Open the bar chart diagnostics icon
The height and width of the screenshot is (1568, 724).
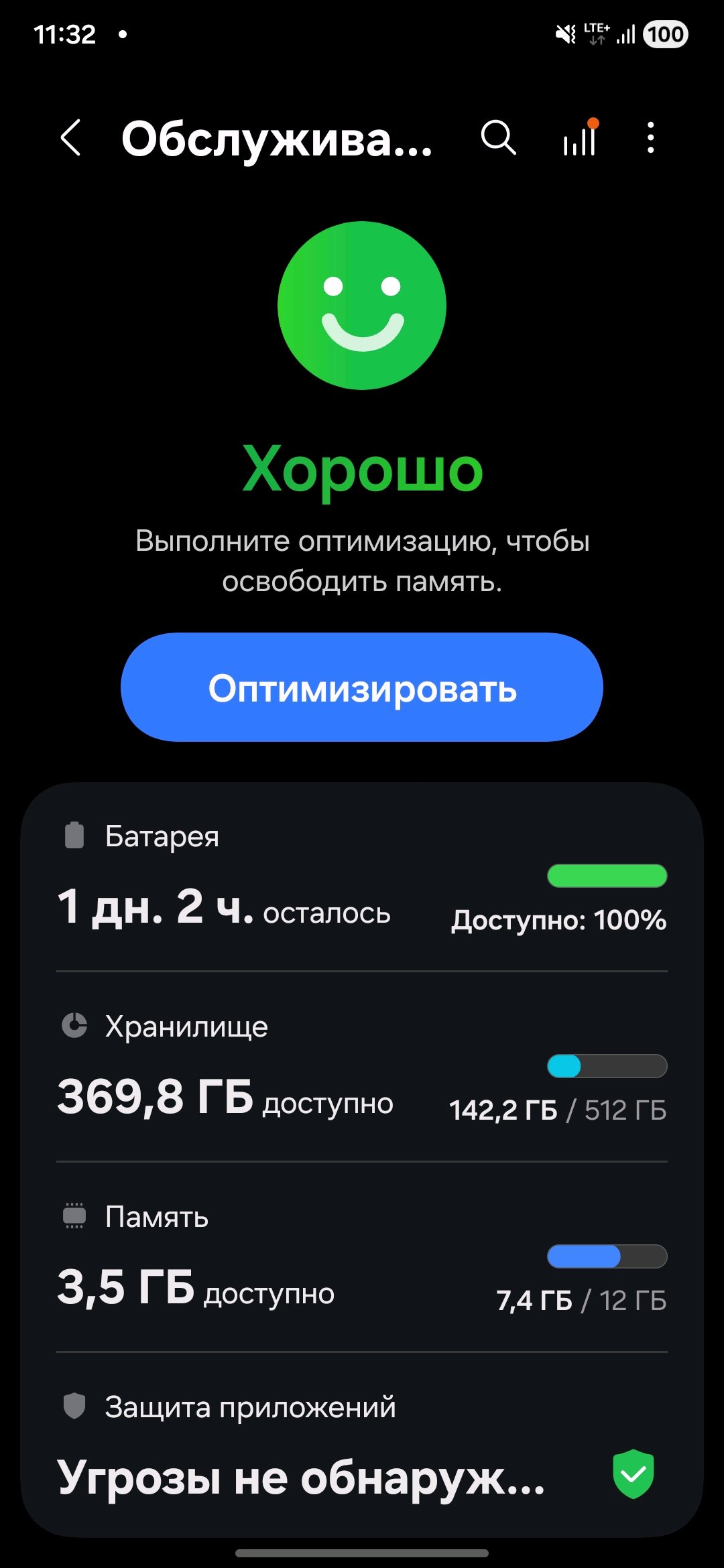(581, 138)
